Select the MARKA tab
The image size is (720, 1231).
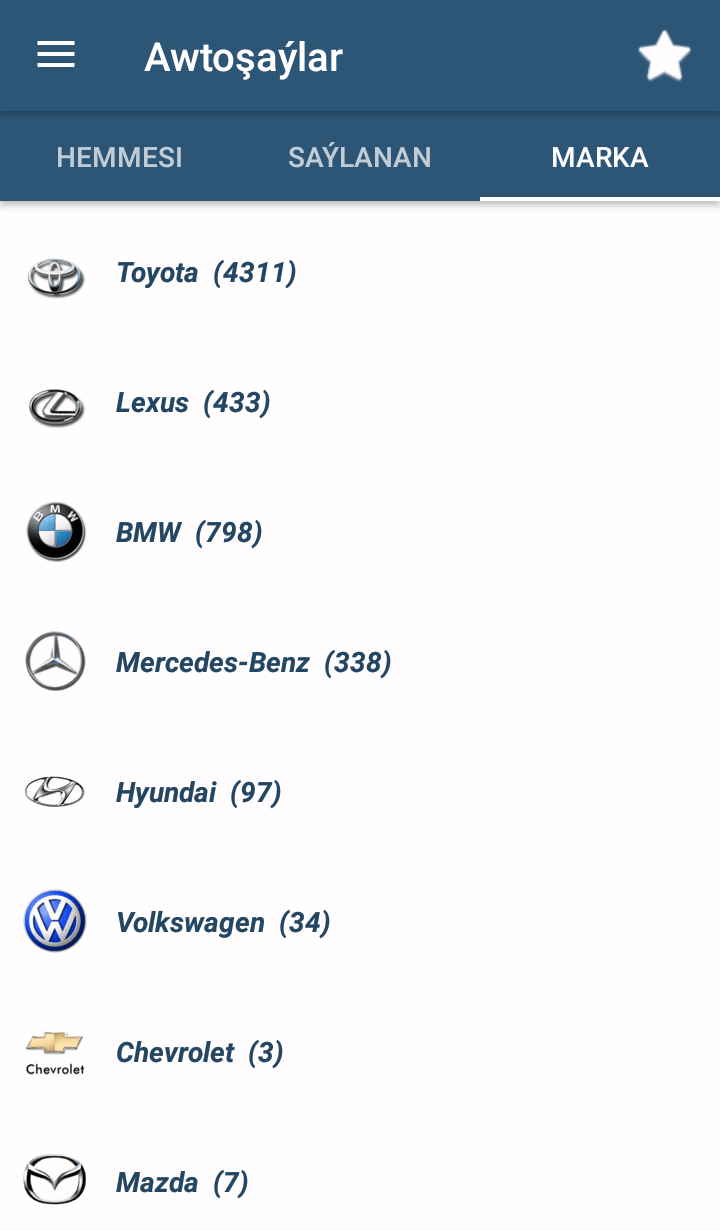[x=600, y=157]
